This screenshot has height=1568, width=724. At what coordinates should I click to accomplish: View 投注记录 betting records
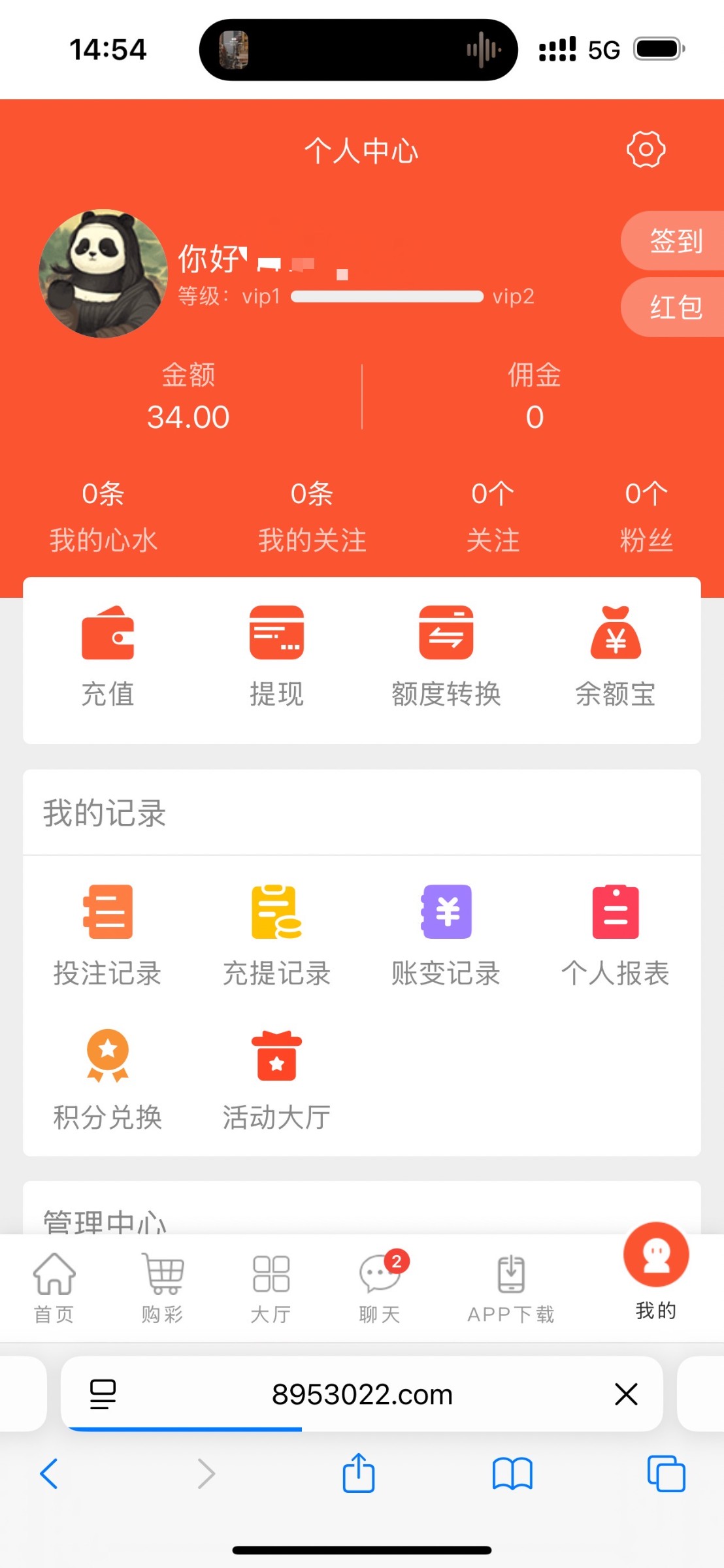(x=108, y=934)
